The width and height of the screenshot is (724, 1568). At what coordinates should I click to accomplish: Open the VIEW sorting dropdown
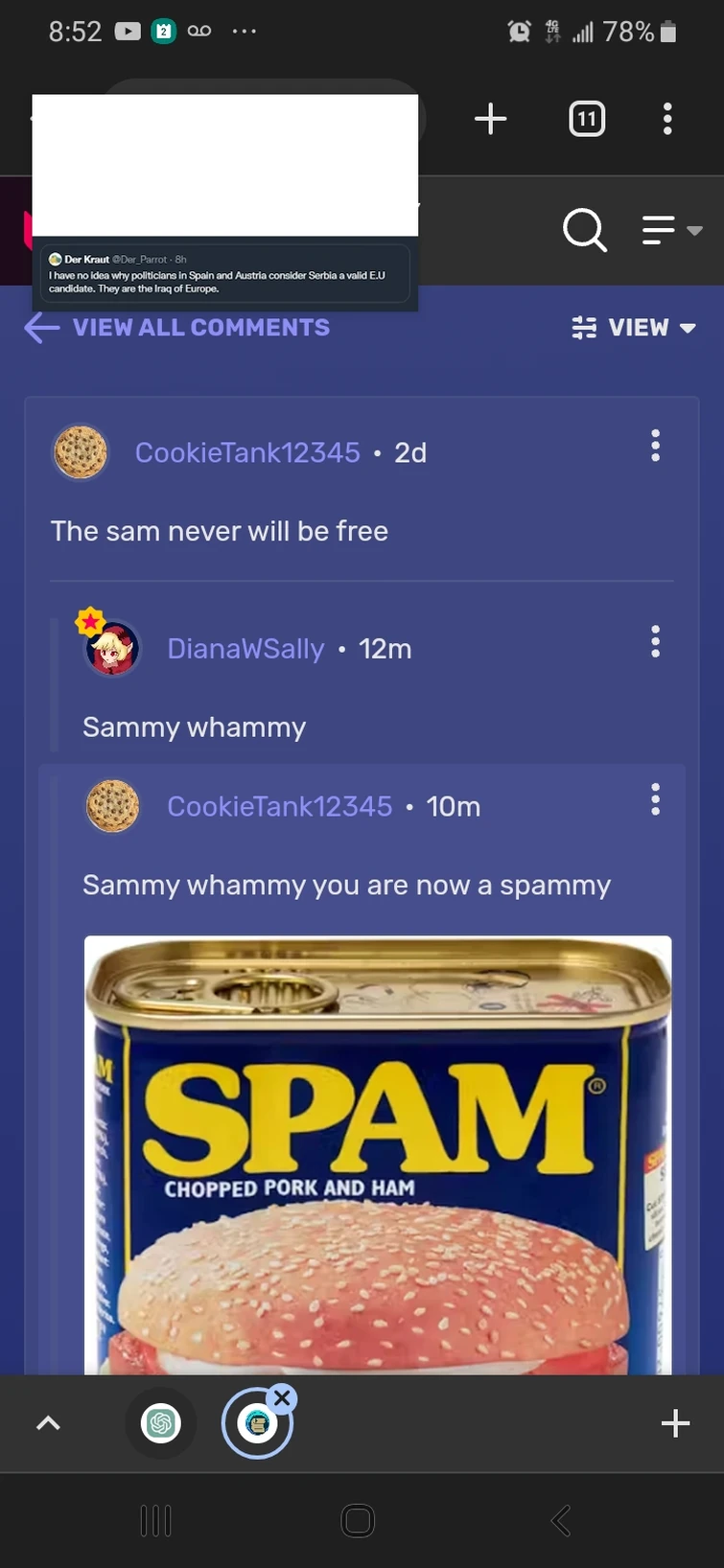click(635, 327)
